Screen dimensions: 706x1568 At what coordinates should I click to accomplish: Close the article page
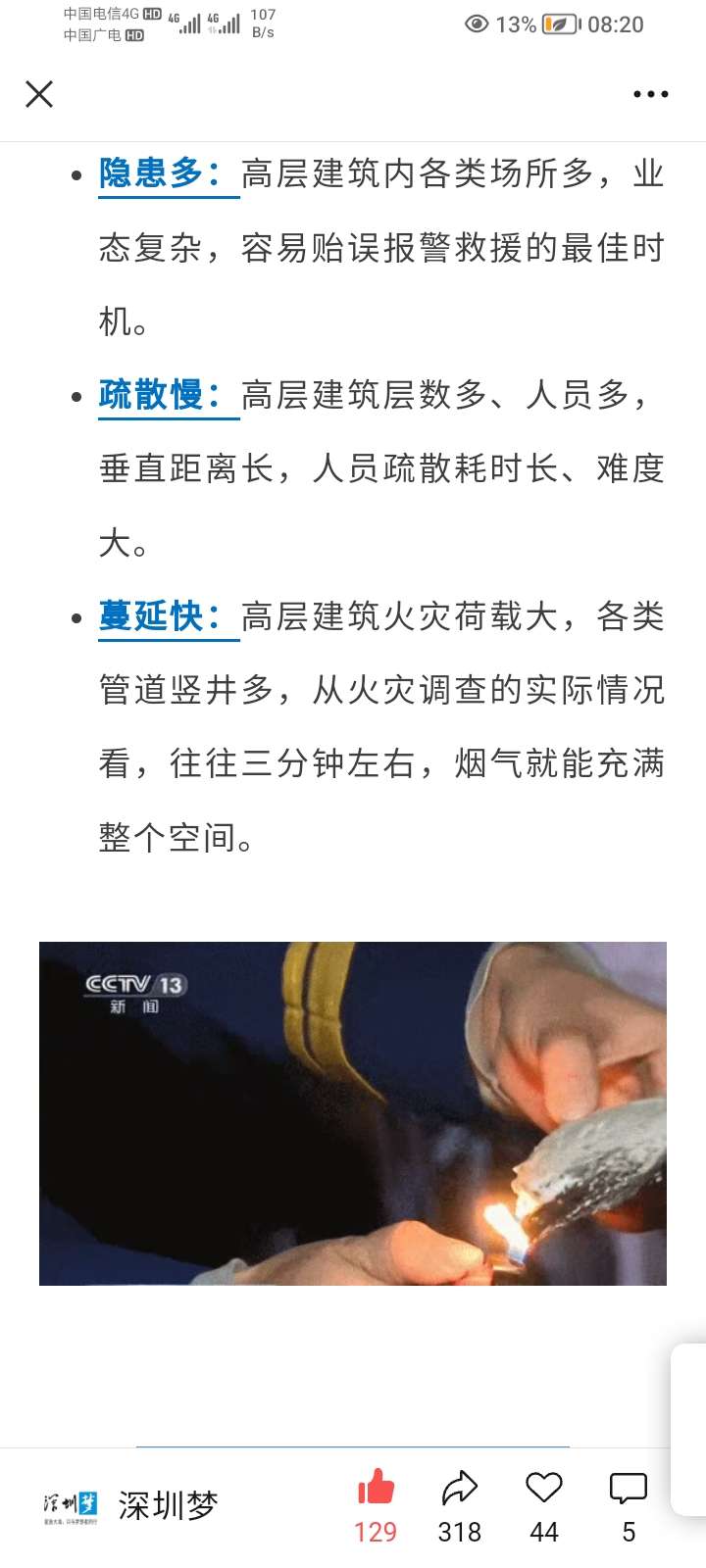pyautogui.click(x=39, y=94)
